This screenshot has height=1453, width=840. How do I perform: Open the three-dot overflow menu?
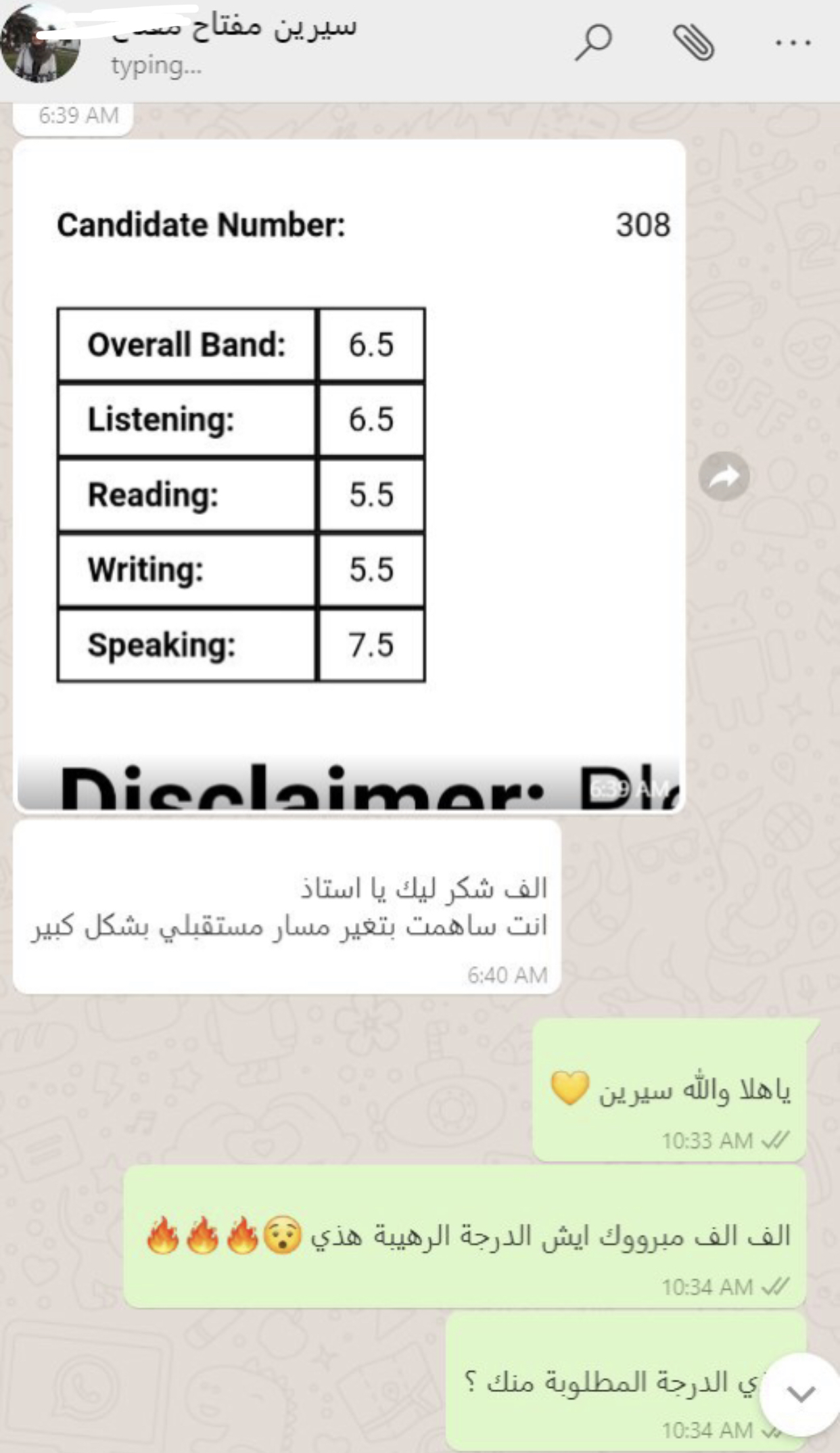tap(793, 43)
